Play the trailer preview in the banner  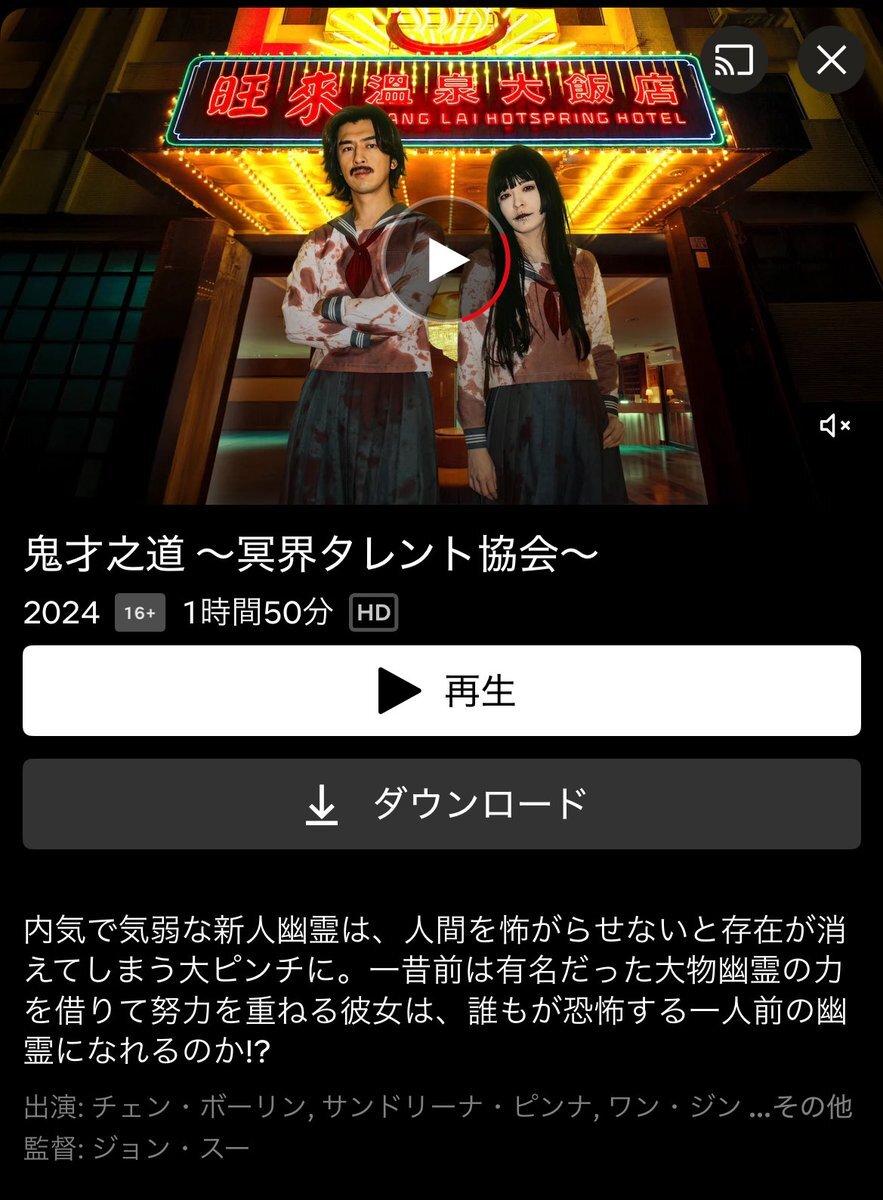pos(446,261)
